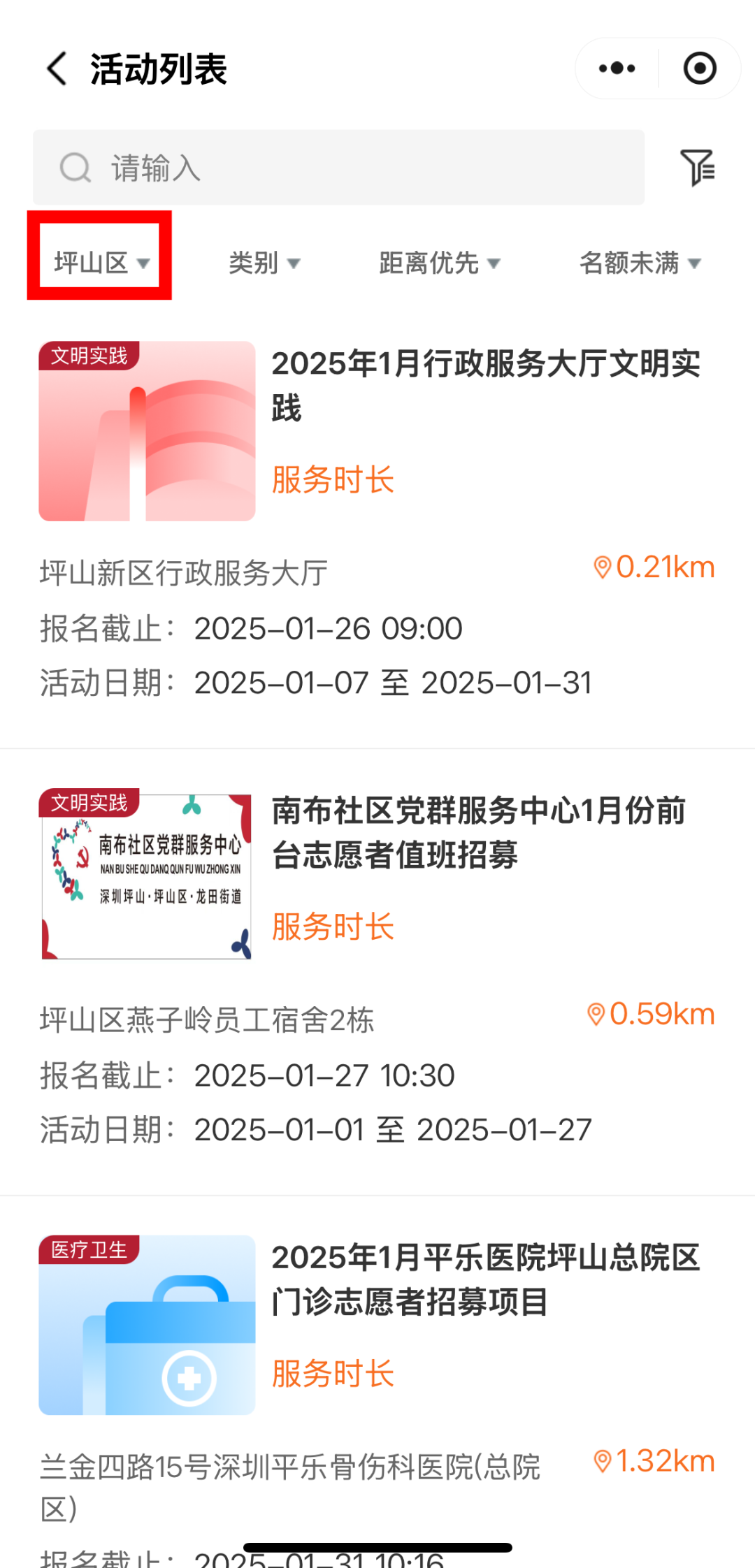Viewport: 755px width, 1568px height.
Task: Expand the 类别 category dropdown
Action: 264,263
